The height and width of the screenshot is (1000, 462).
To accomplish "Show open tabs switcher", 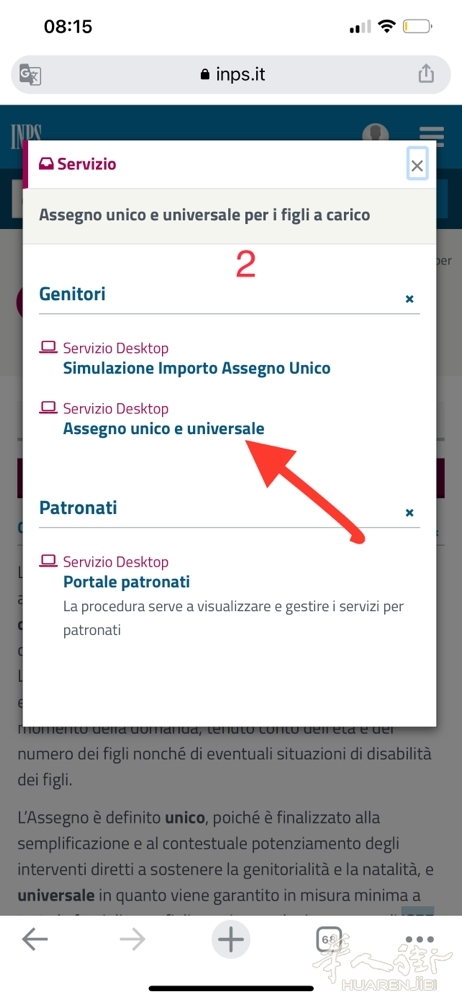I will click(329, 939).
